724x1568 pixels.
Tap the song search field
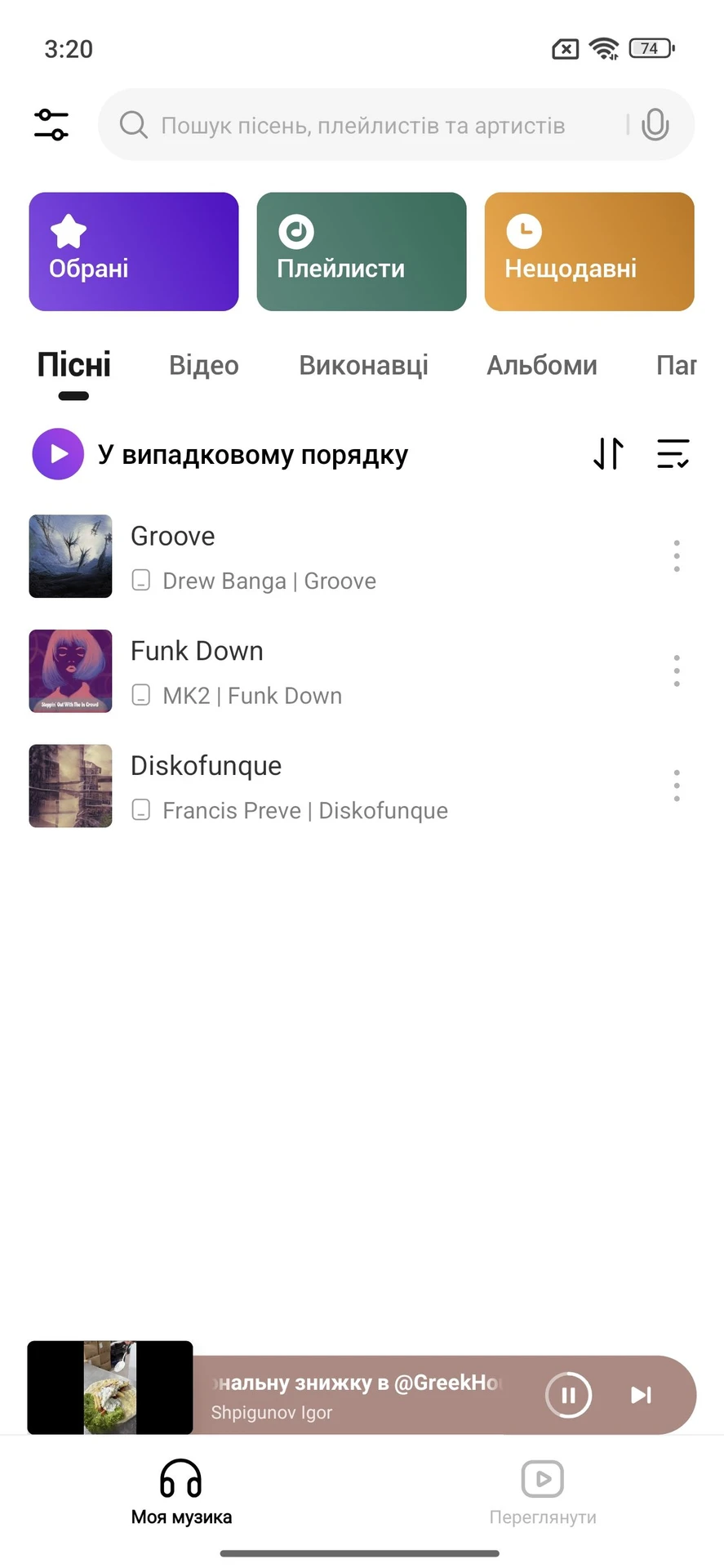pos(363,126)
